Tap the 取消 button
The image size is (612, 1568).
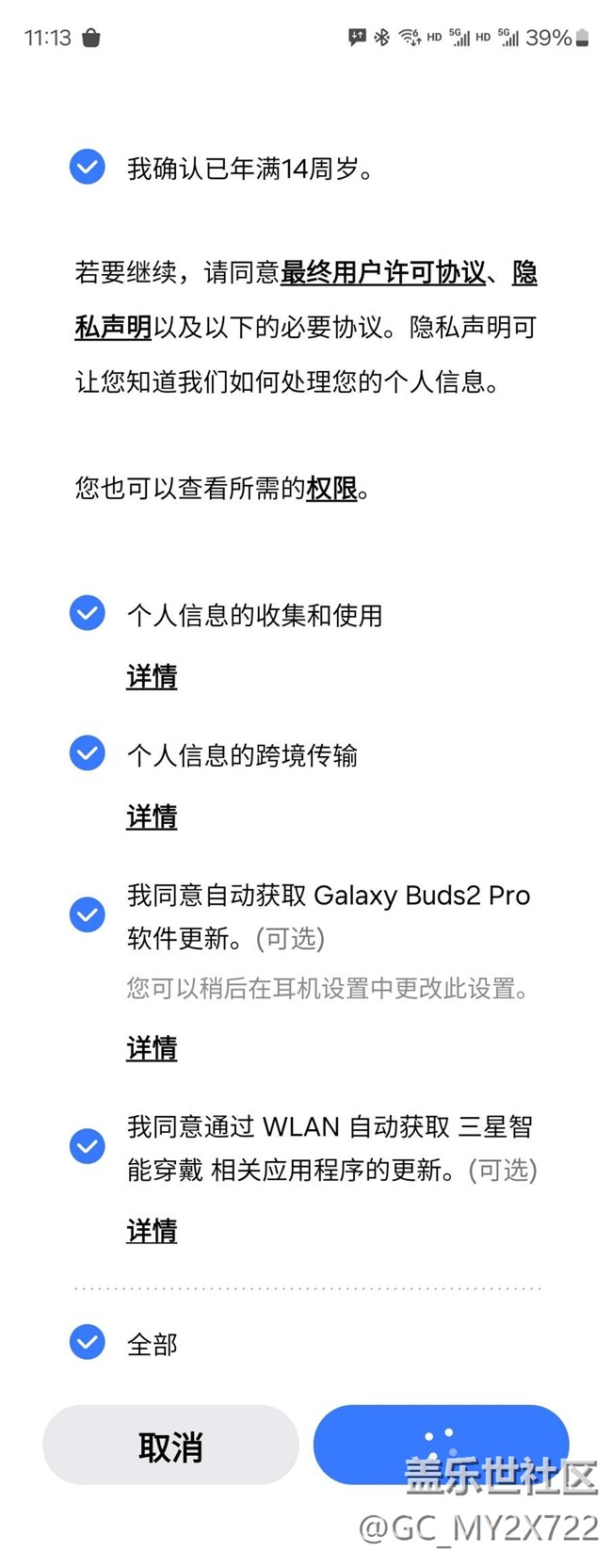pyautogui.click(x=170, y=1446)
